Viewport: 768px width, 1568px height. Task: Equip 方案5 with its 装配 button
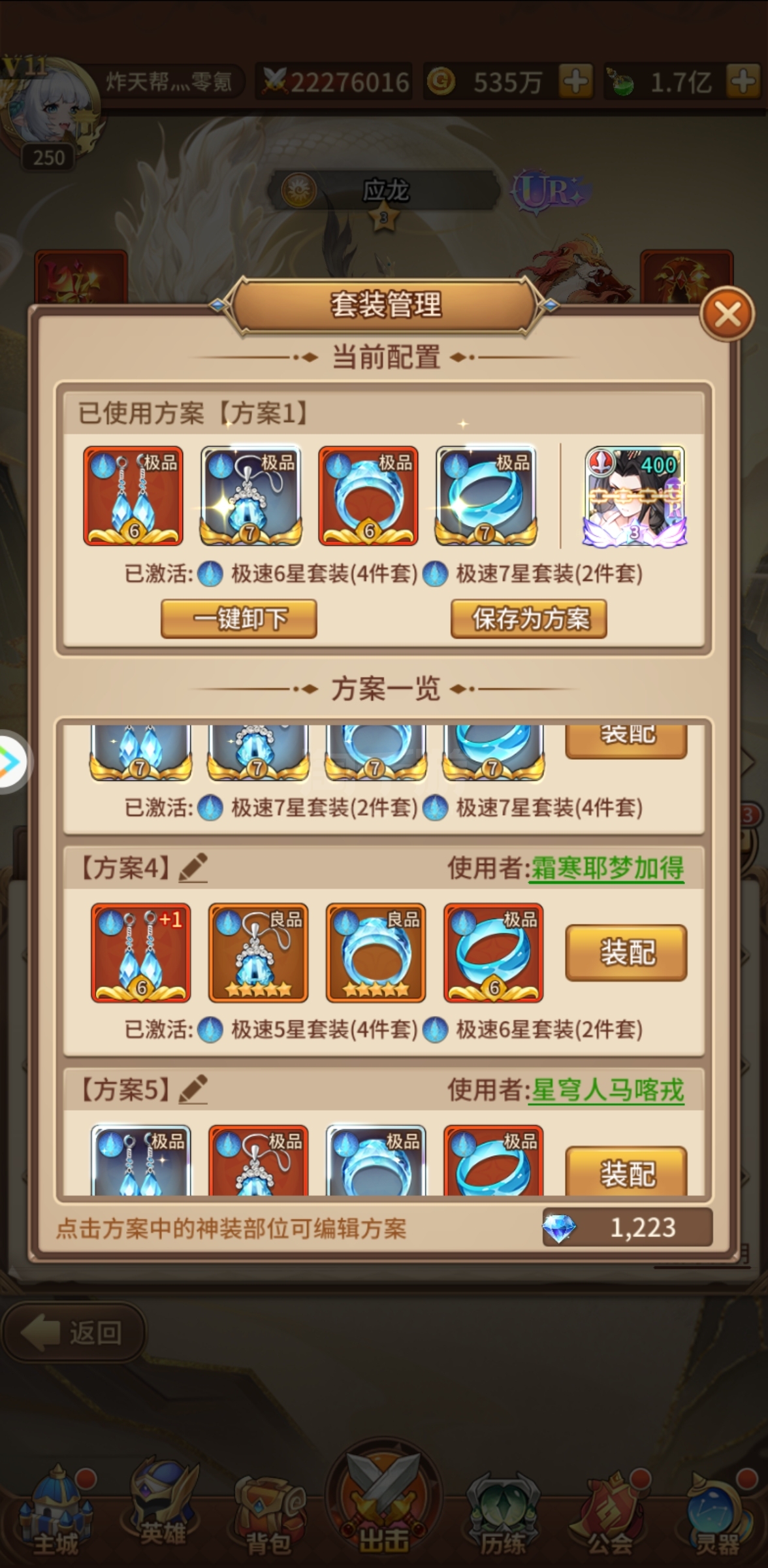point(626,1173)
